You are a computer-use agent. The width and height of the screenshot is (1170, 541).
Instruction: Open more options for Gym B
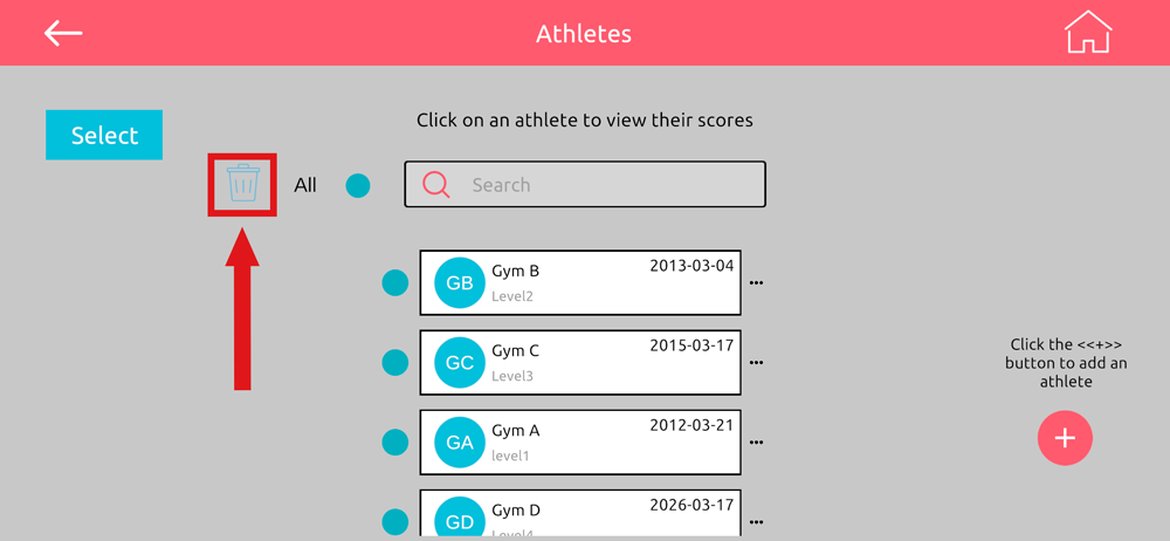(756, 283)
